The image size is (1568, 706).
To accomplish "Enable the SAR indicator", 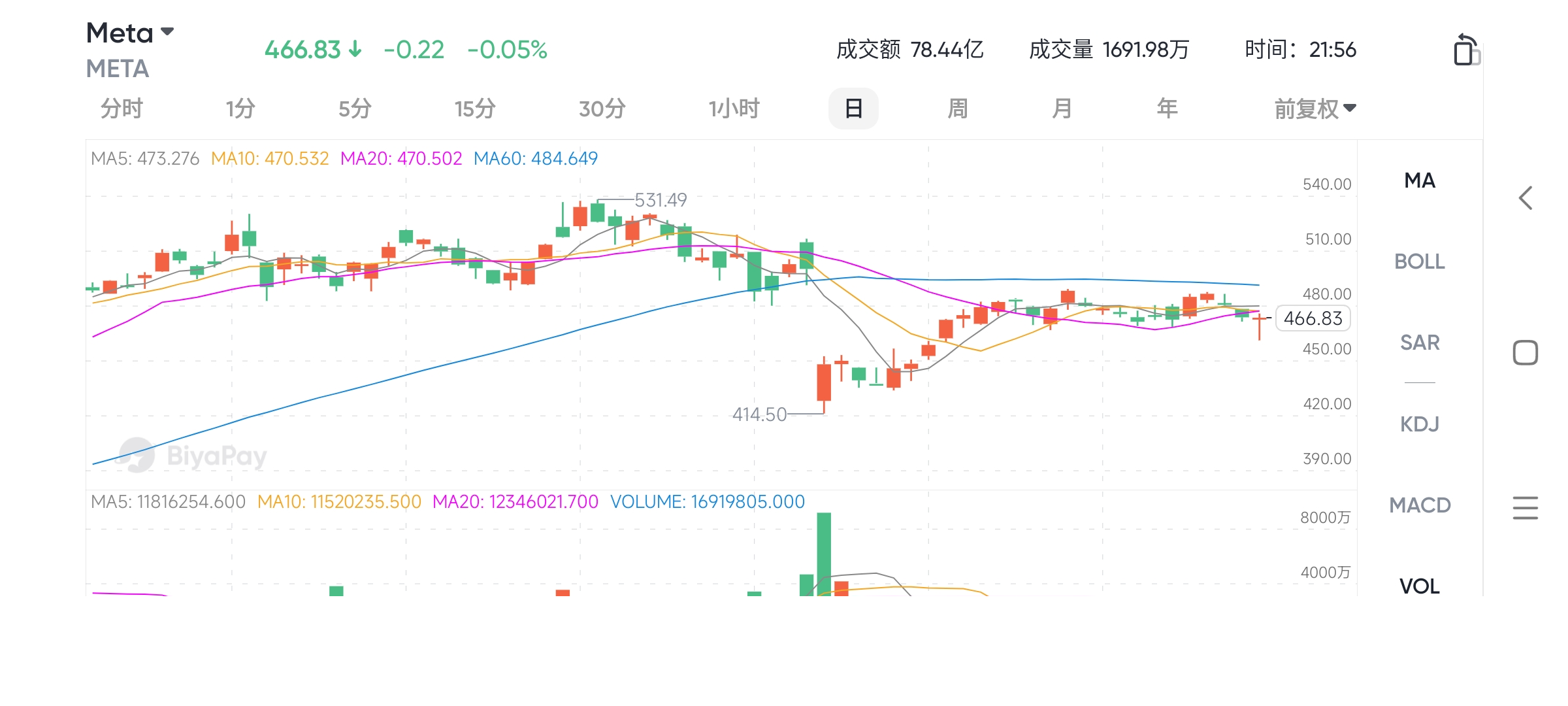I will pyautogui.click(x=1420, y=343).
